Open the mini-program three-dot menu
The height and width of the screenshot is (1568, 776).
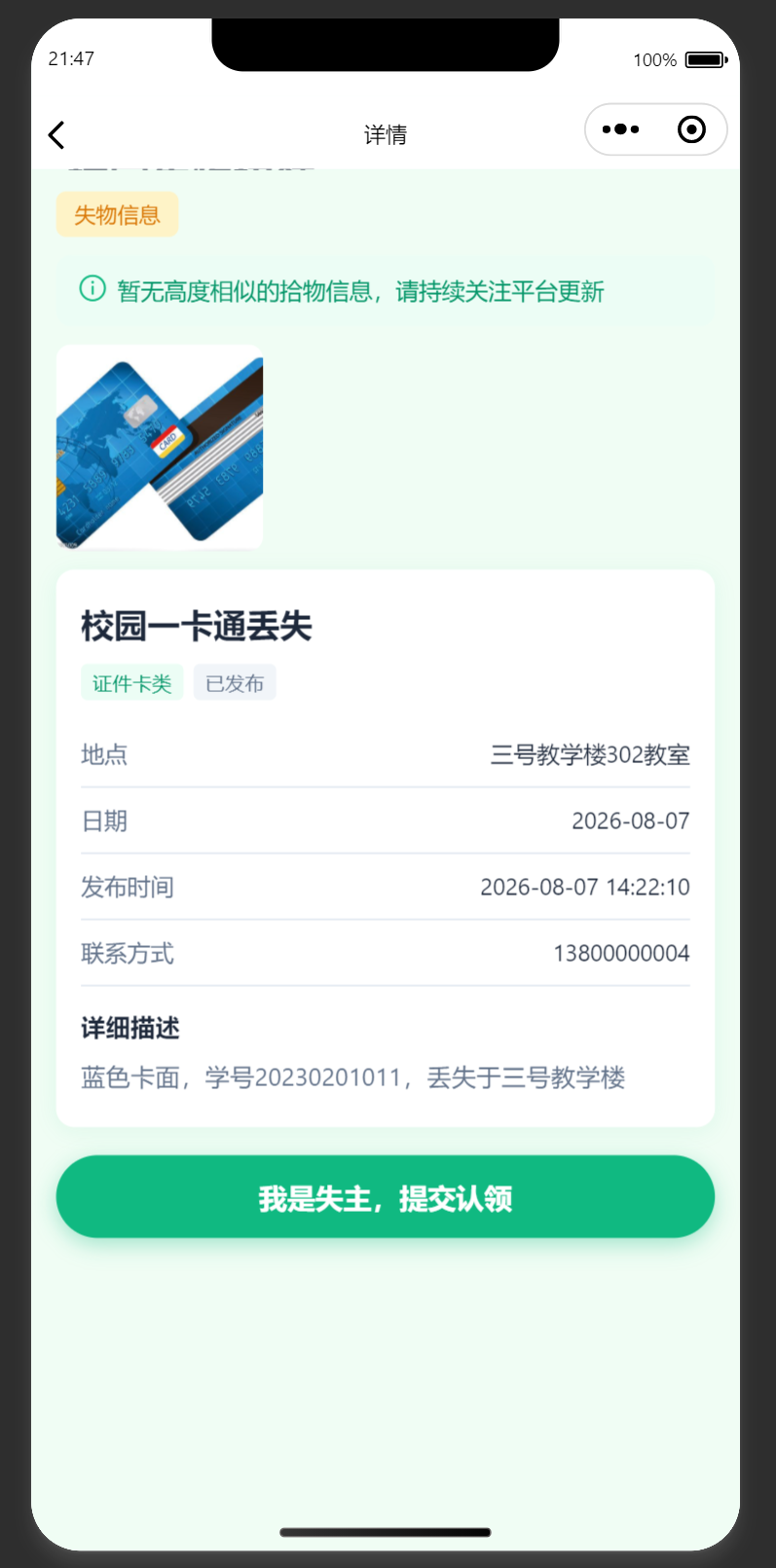pos(620,129)
